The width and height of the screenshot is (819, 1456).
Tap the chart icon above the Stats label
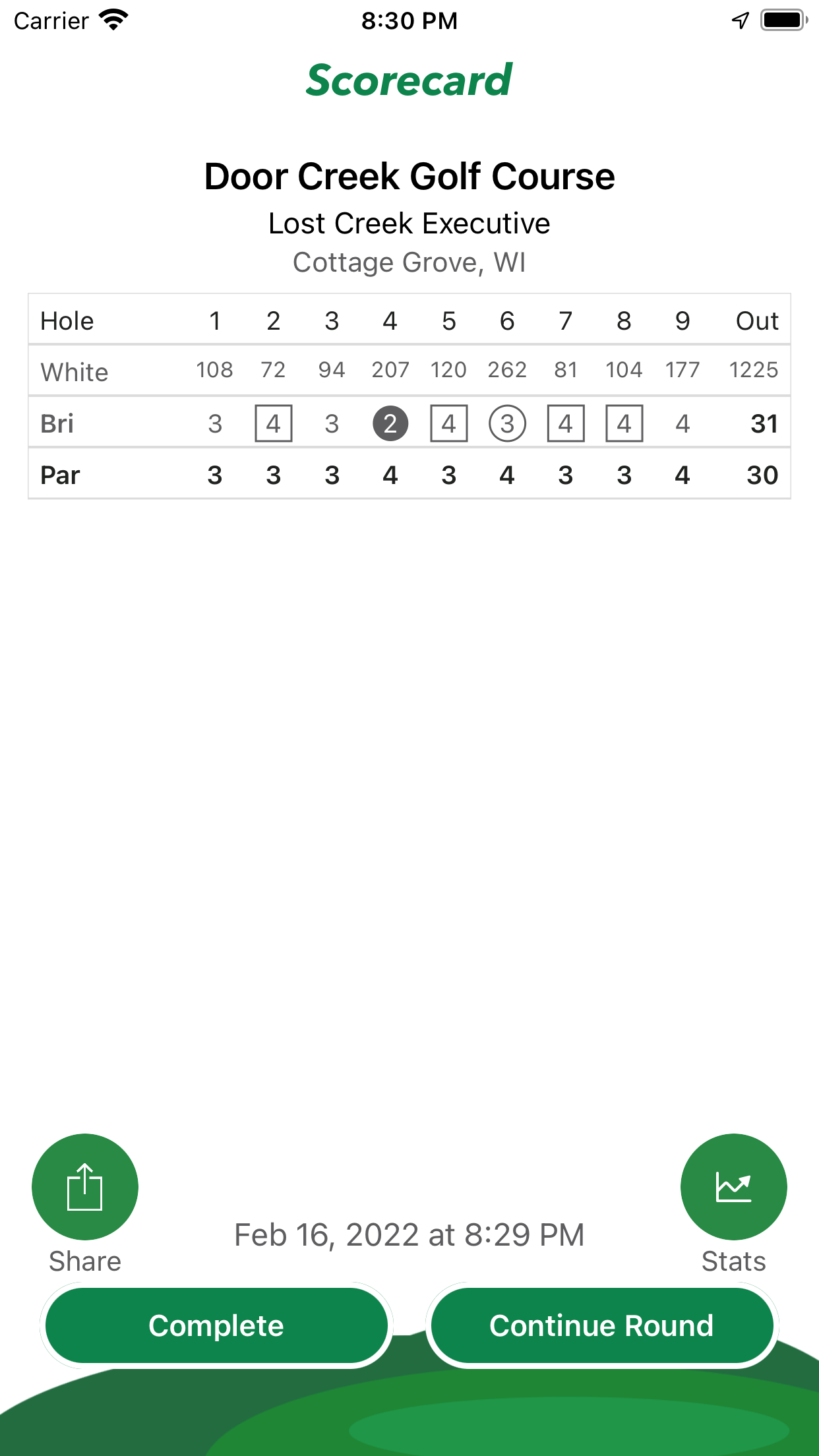click(734, 1186)
